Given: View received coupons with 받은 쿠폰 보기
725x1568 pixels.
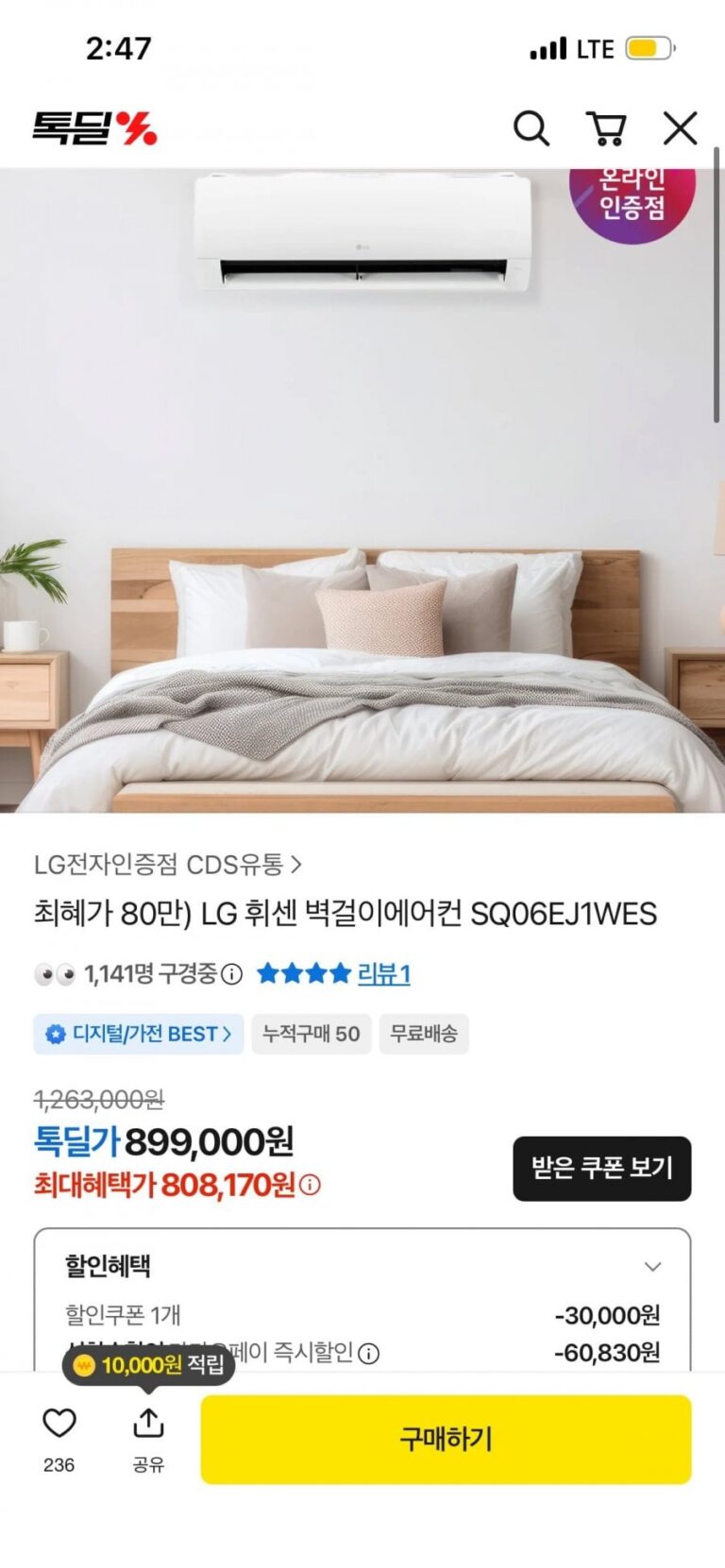Looking at the screenshot, I should point(602,1169).
